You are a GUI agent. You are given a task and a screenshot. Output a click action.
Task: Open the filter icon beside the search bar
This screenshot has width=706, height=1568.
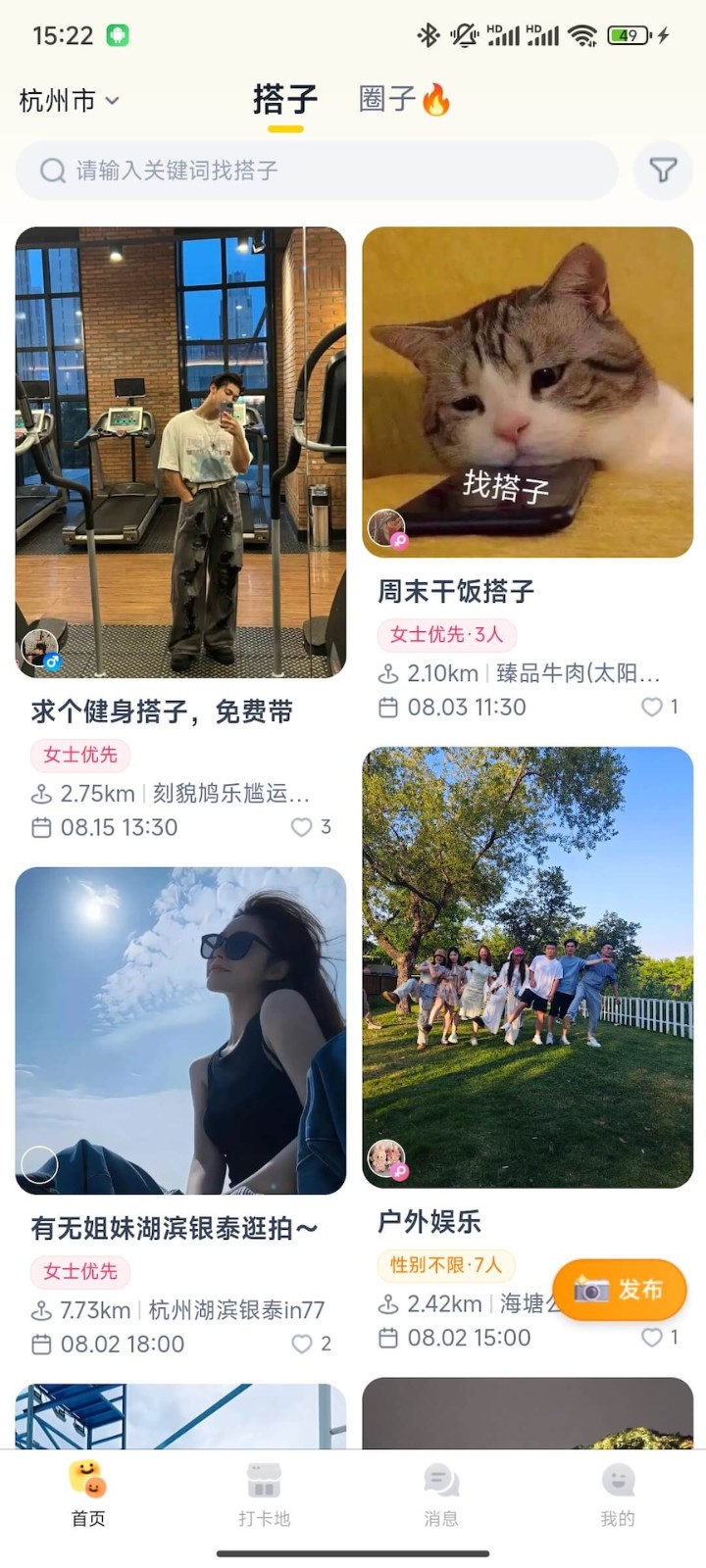pos(663,171)
